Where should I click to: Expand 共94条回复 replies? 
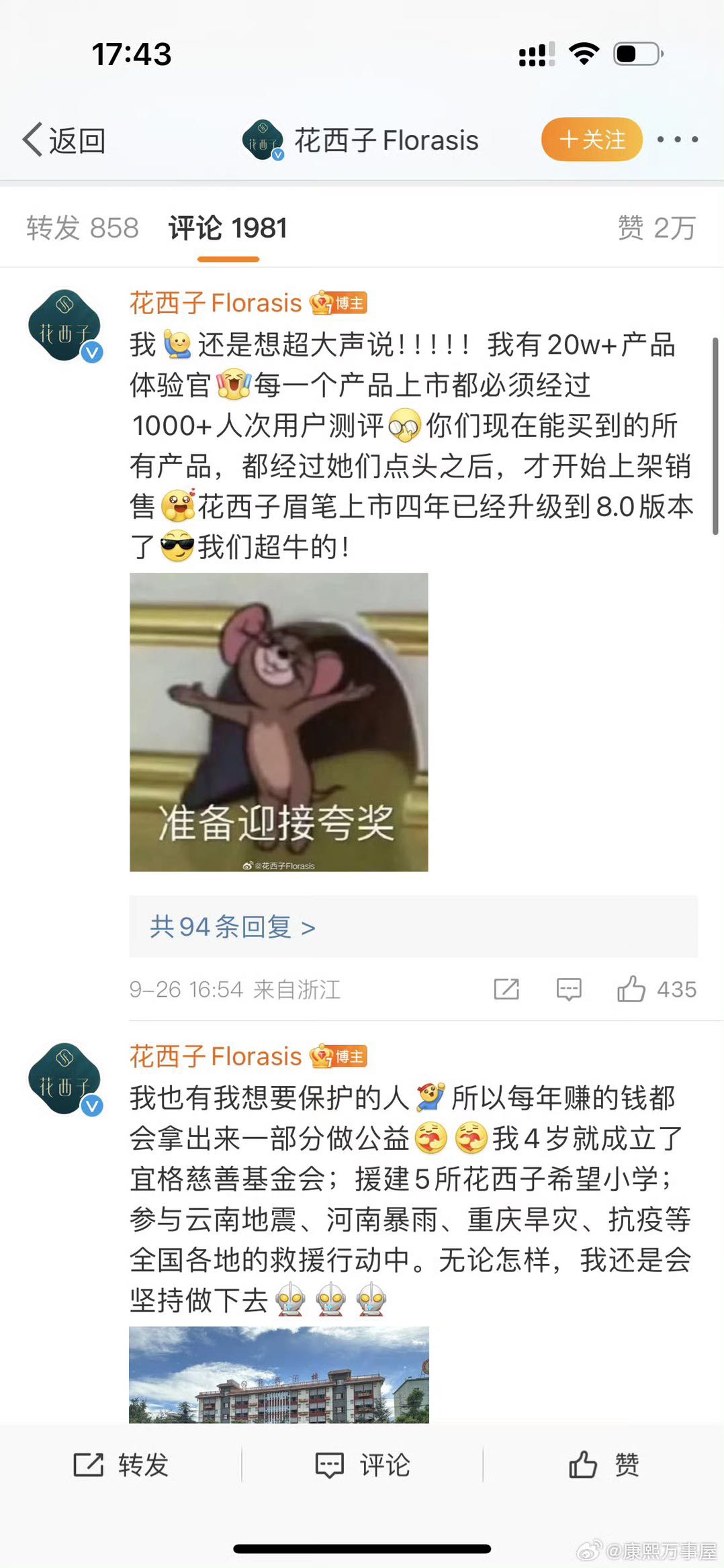pyautogui.click(x=232, y=927)
